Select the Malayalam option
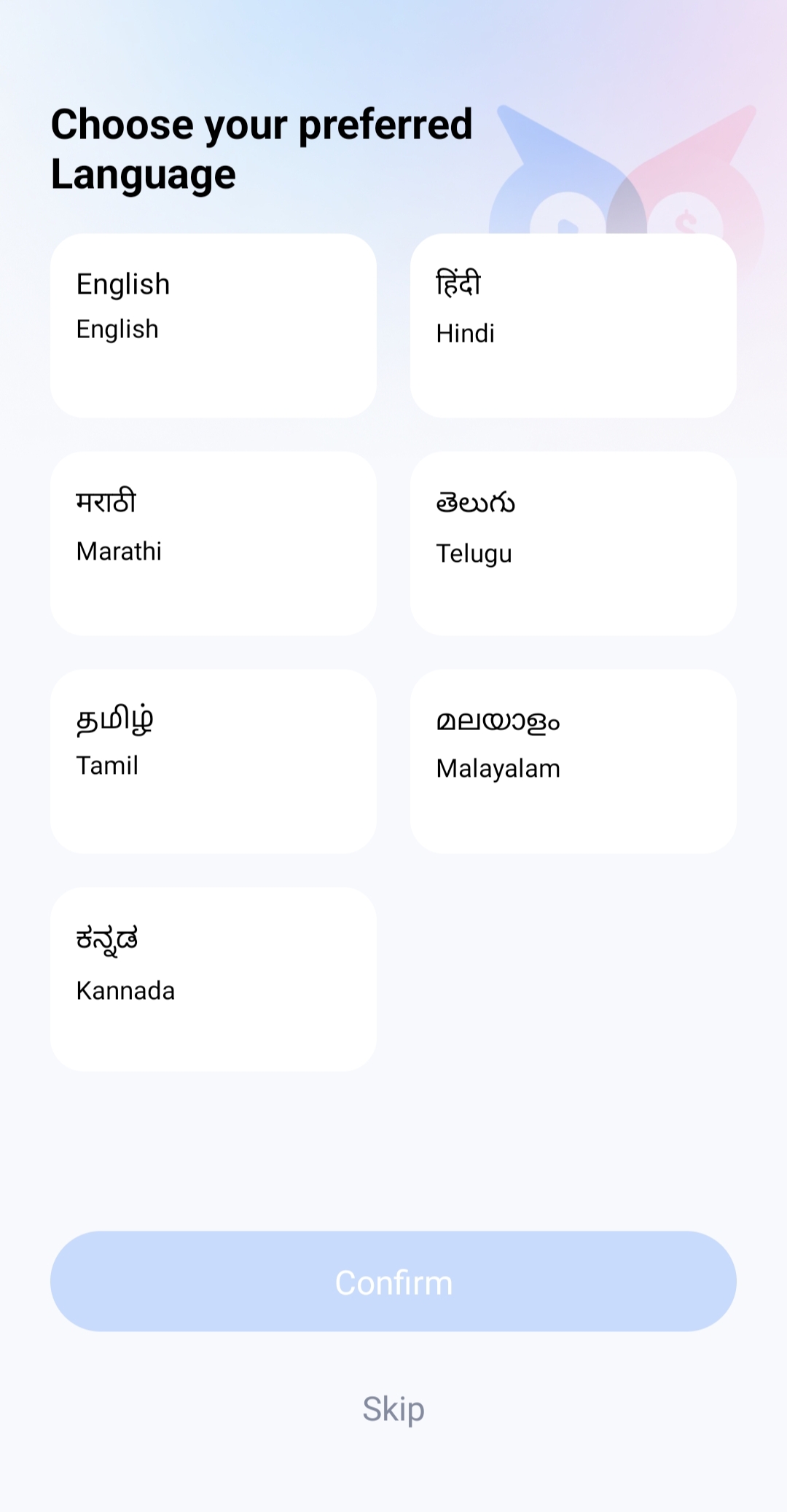 click(573, 761)
